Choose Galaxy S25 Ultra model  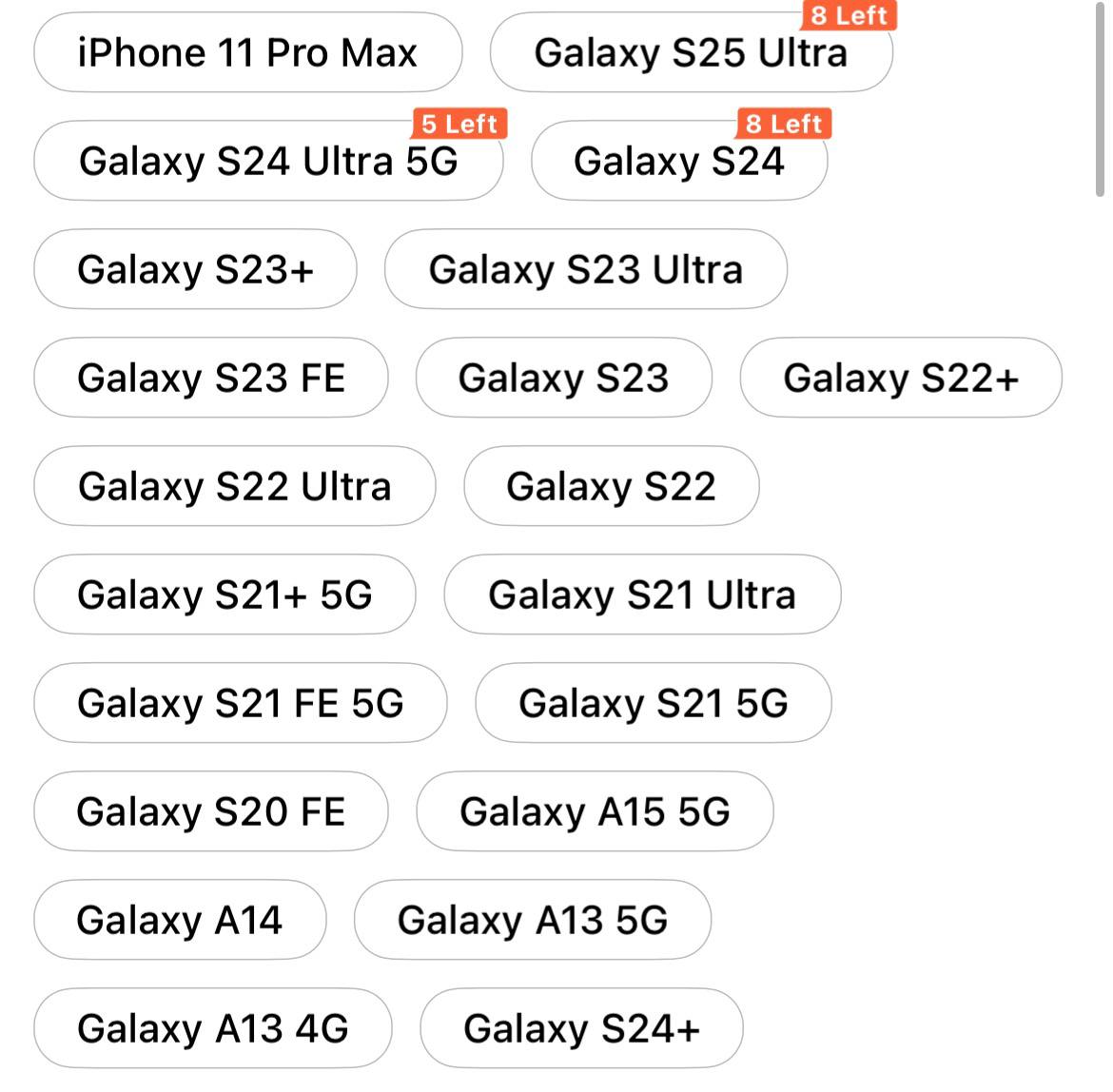click(691, 52)
